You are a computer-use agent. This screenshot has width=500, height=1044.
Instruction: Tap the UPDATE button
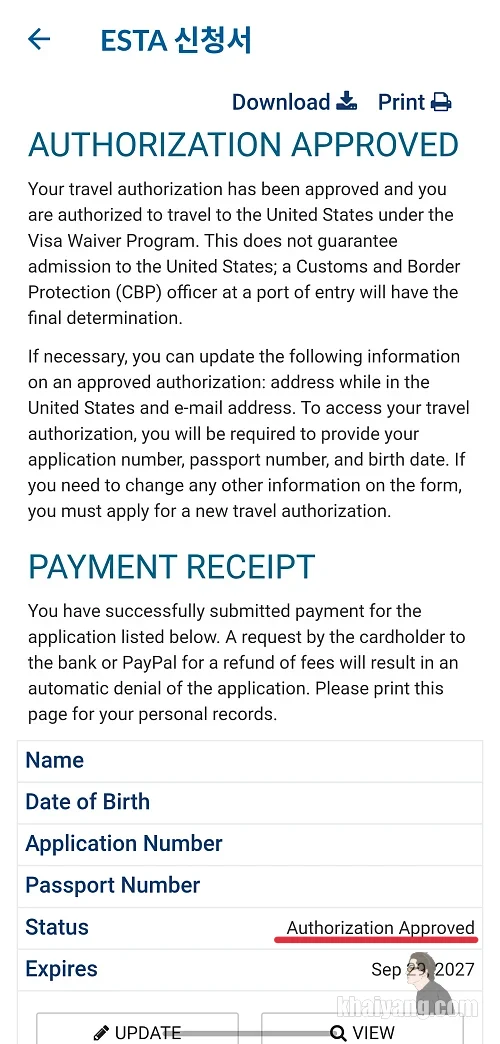(137, 1028)
